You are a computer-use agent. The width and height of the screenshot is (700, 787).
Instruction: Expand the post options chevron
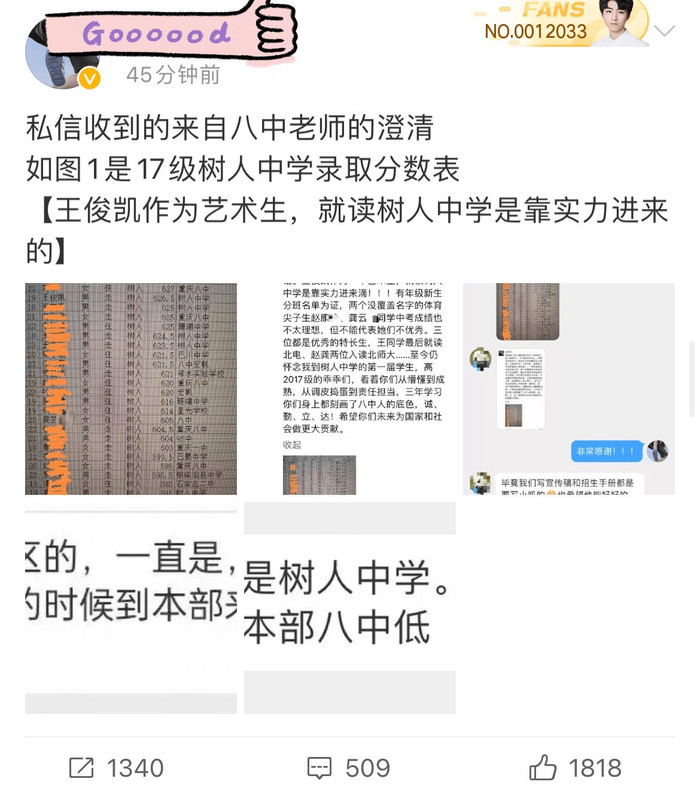[664, 32]
